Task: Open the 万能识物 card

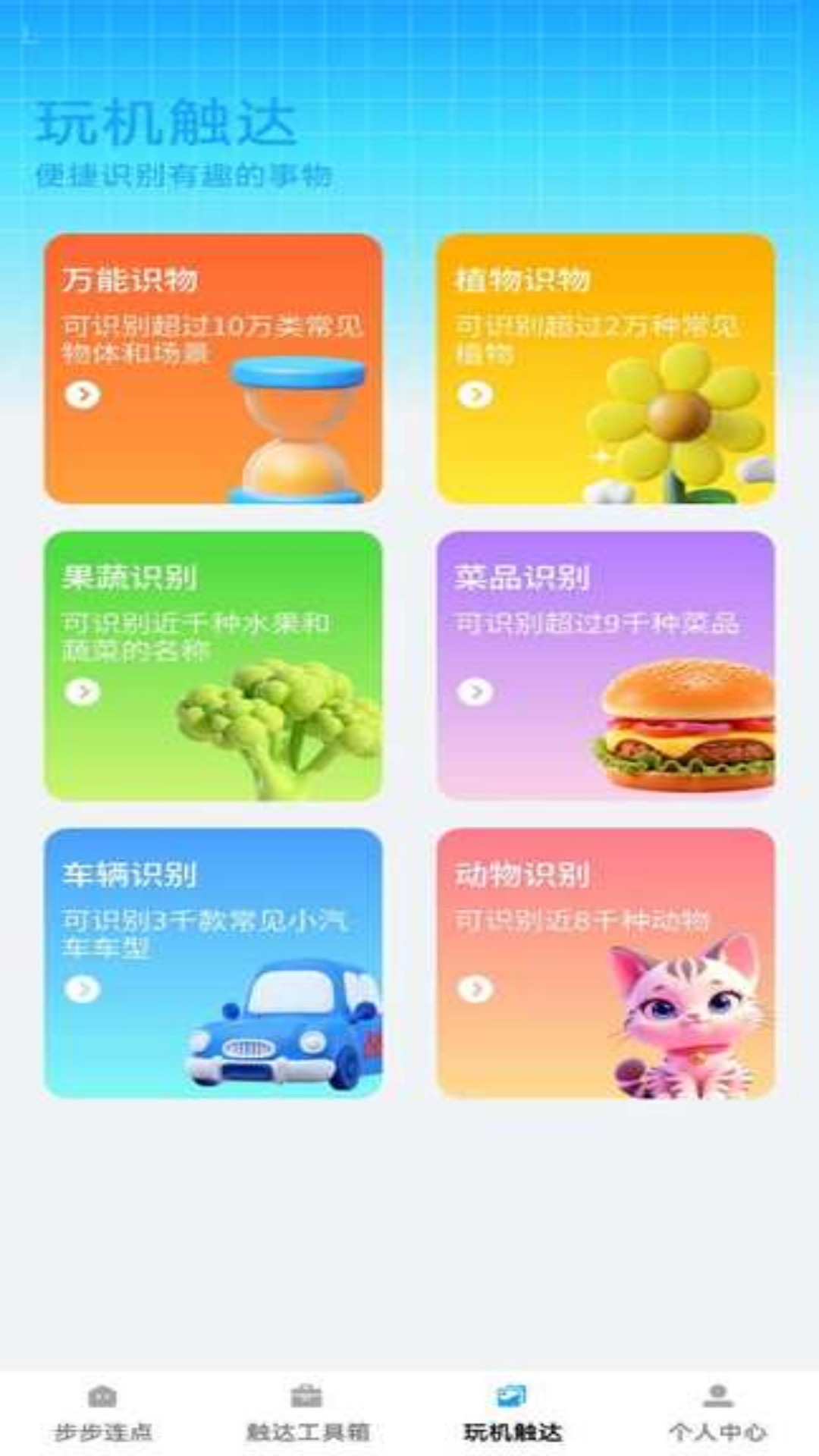Action: click(213, 369)
